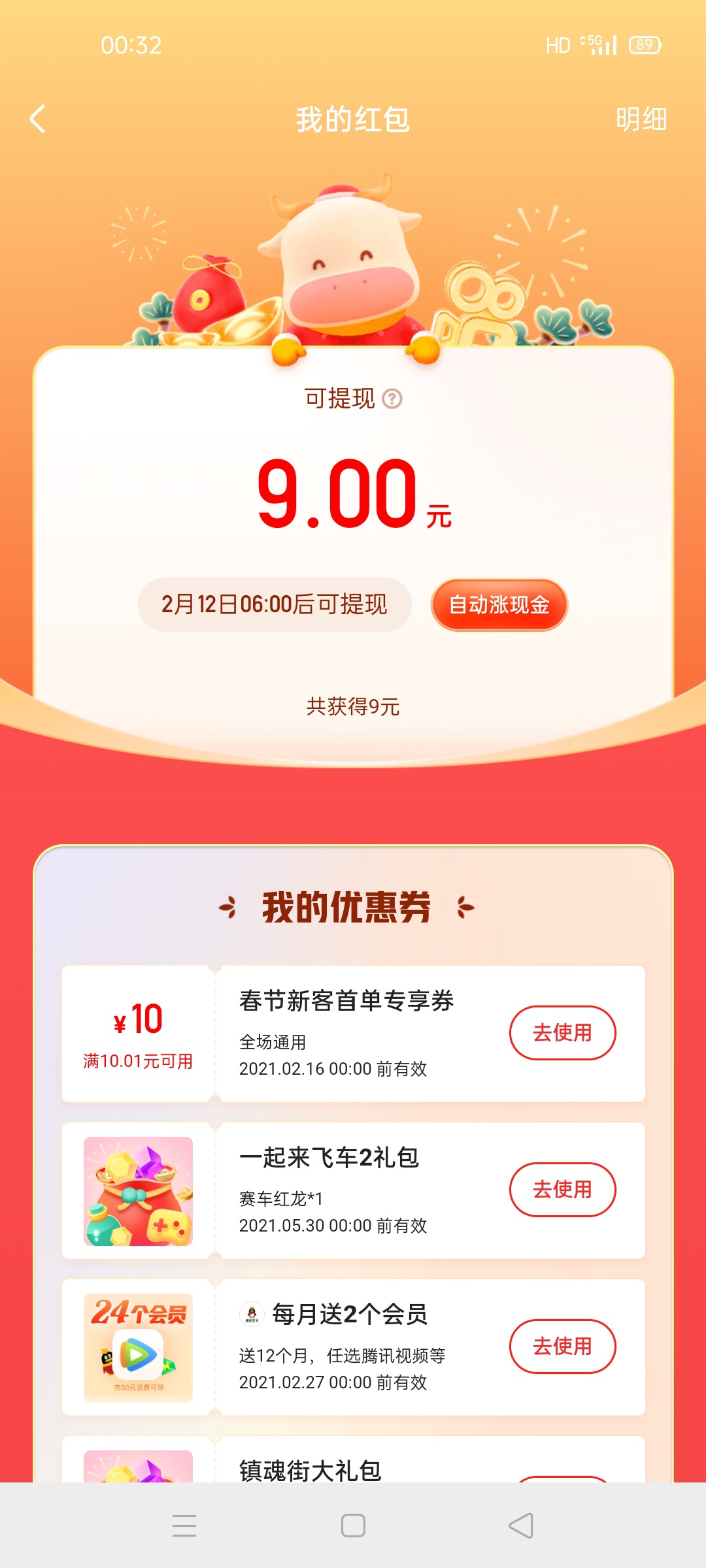Image resolution: width=706 pixels, height=1568 pixels.
Task: Tap the help icon beside 可提现
Action: 392,399
